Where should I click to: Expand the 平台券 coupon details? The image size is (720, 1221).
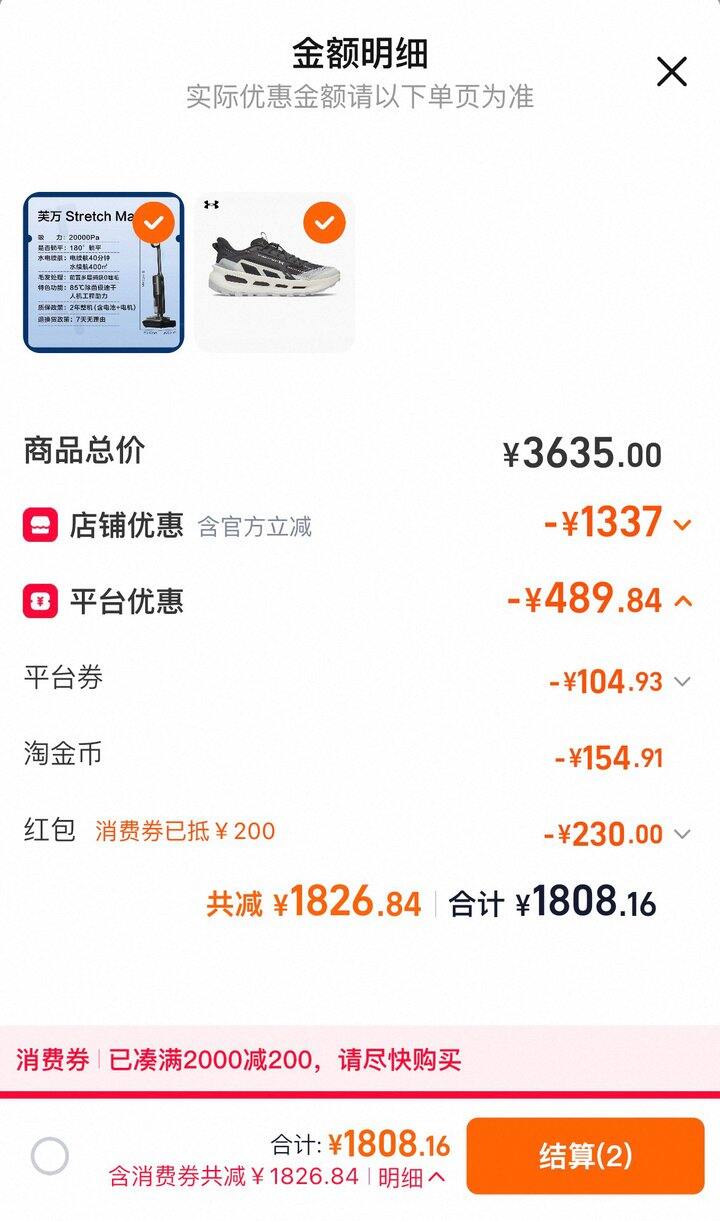(683, 682)
